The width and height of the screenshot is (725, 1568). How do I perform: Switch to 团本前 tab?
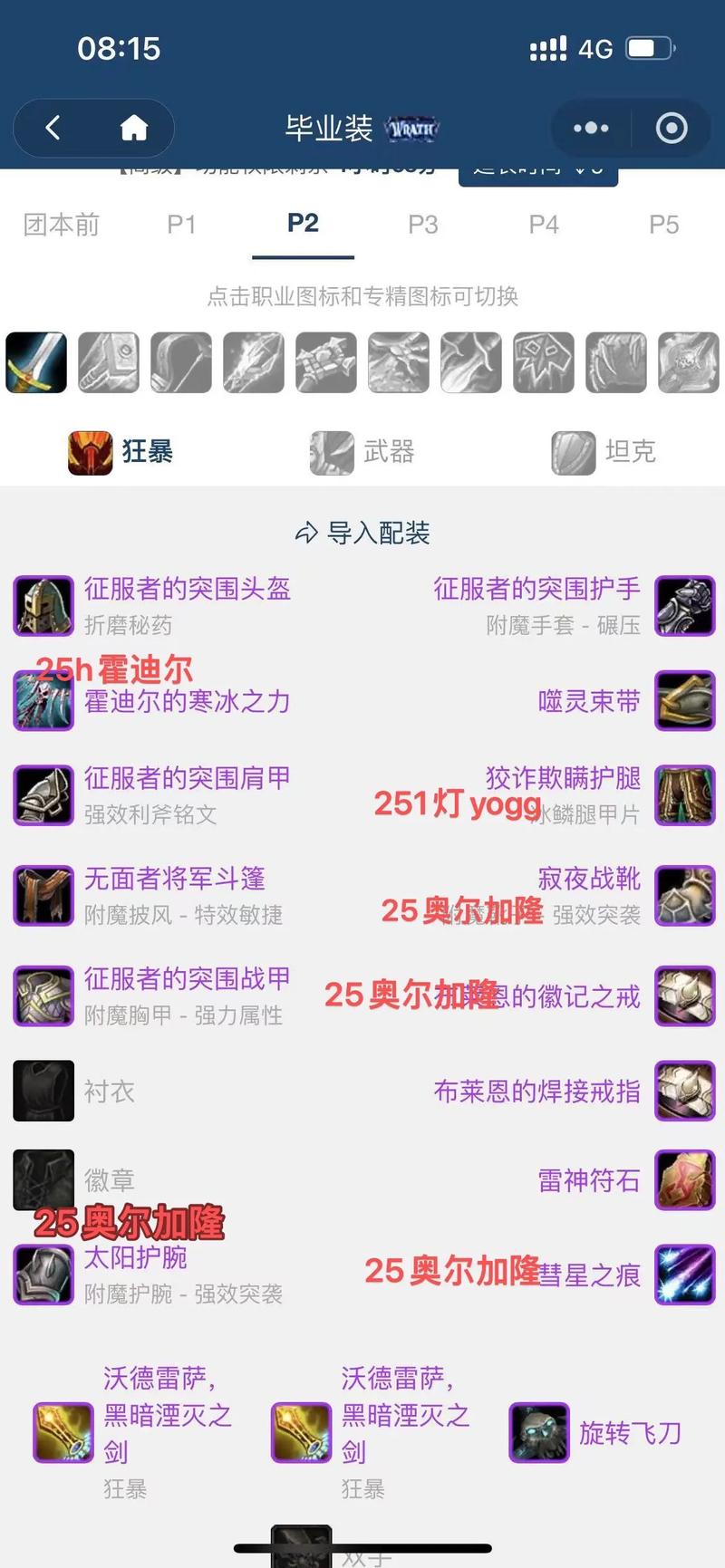point(61,225)
